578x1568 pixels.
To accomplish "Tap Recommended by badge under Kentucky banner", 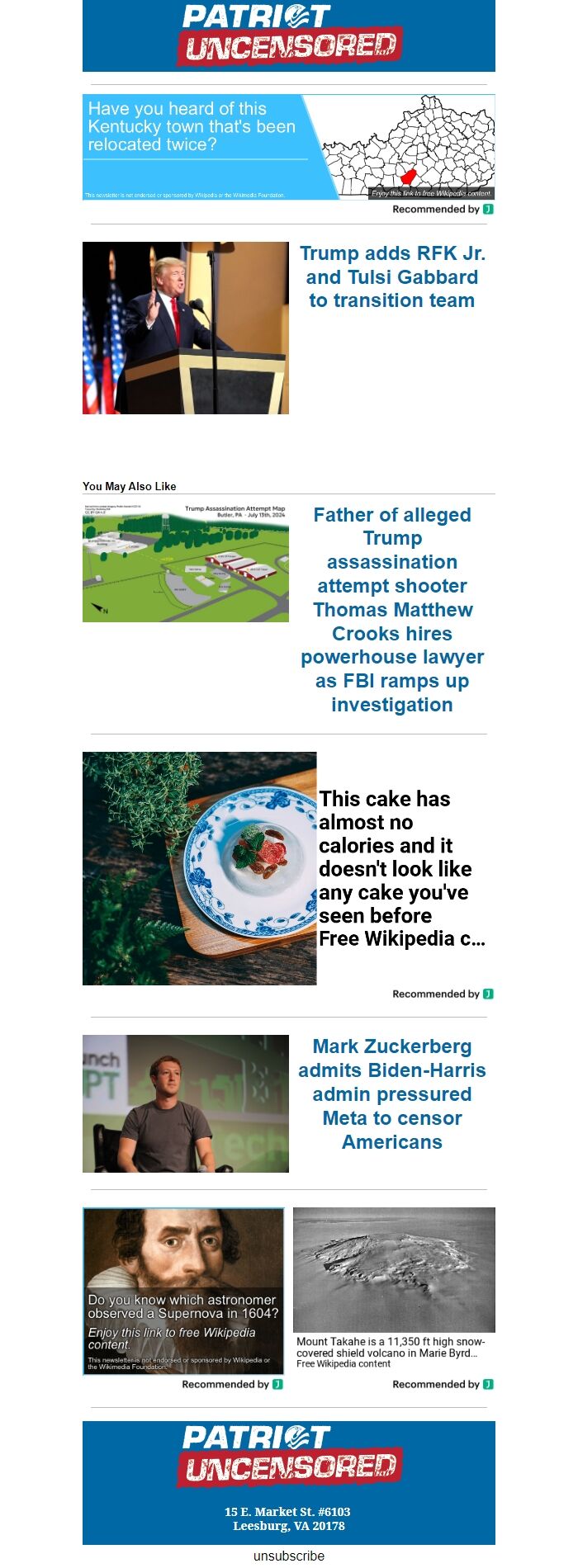I will 443,210.
